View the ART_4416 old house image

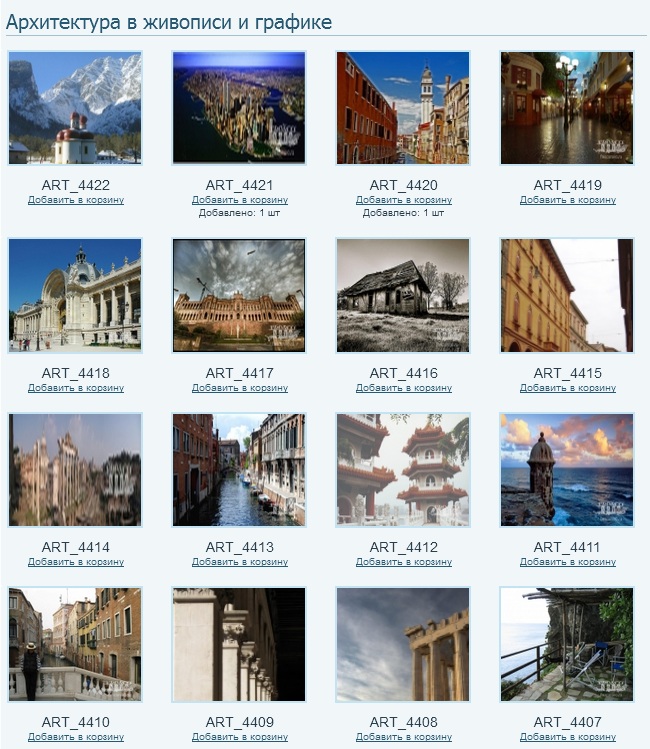coord(403,295)
